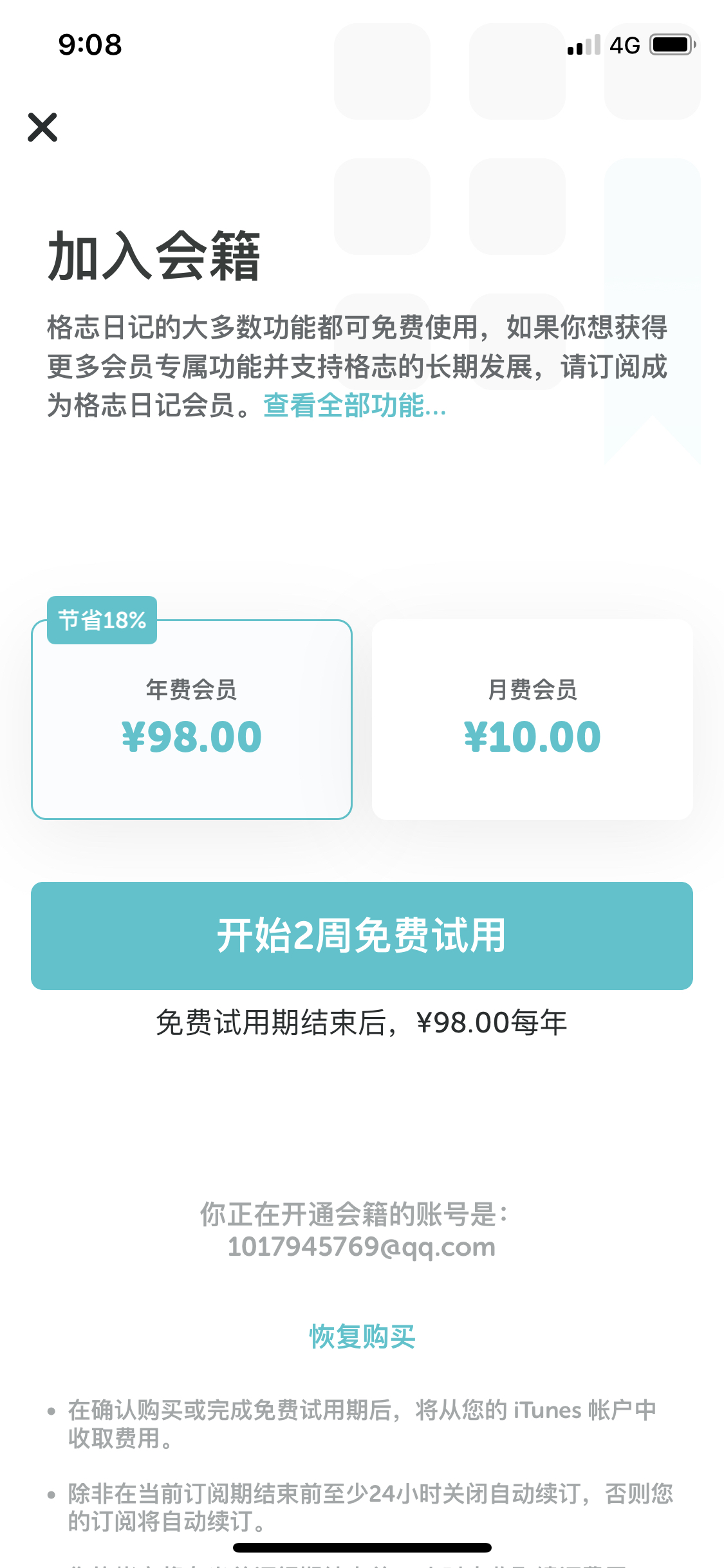Open 查看全部功能 link
This screenshot has height=1568, width=724.
coord(355,406)
